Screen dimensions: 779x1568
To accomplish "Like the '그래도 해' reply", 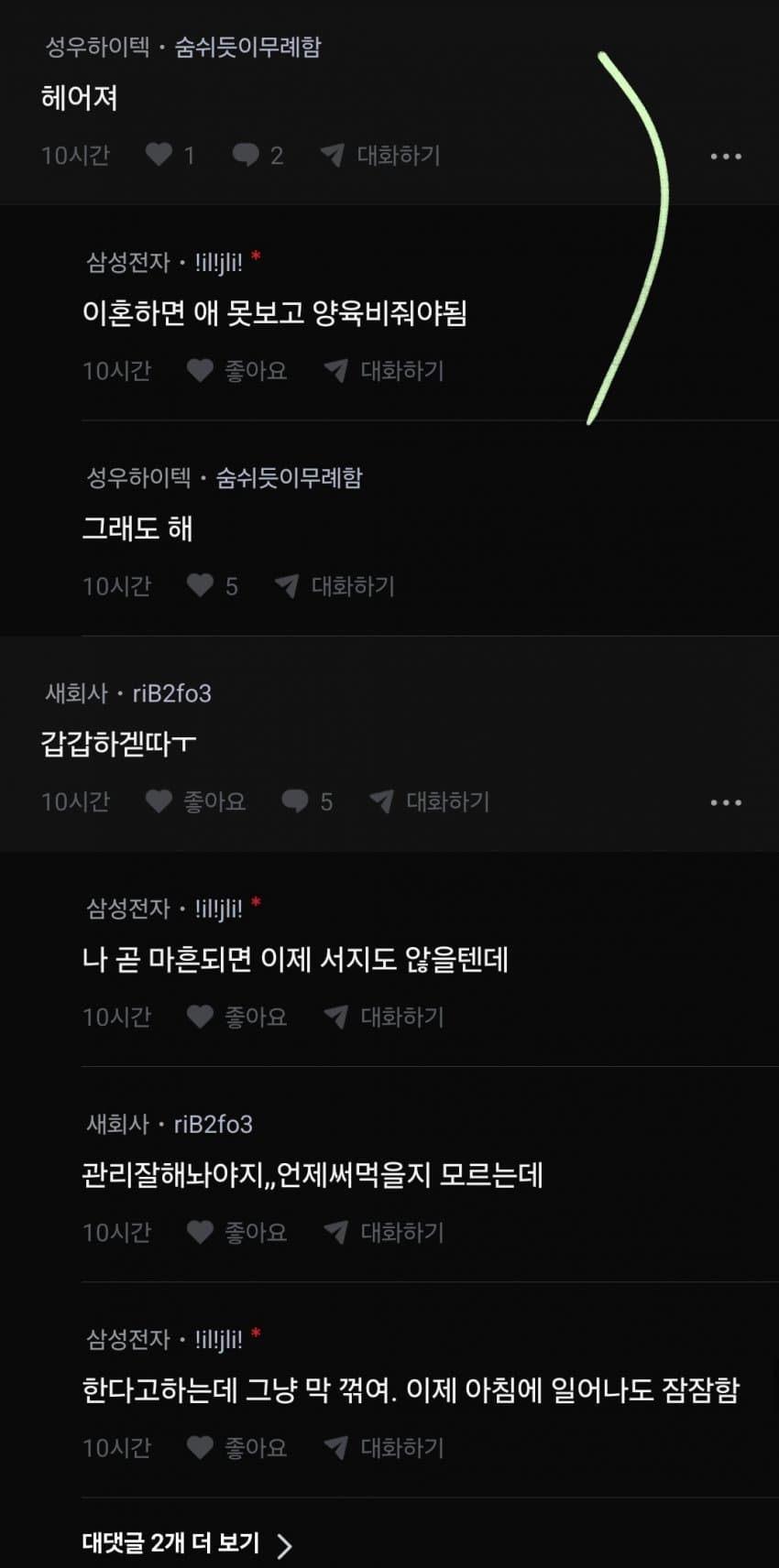I will pyautogui.click(x=213, y=586).
